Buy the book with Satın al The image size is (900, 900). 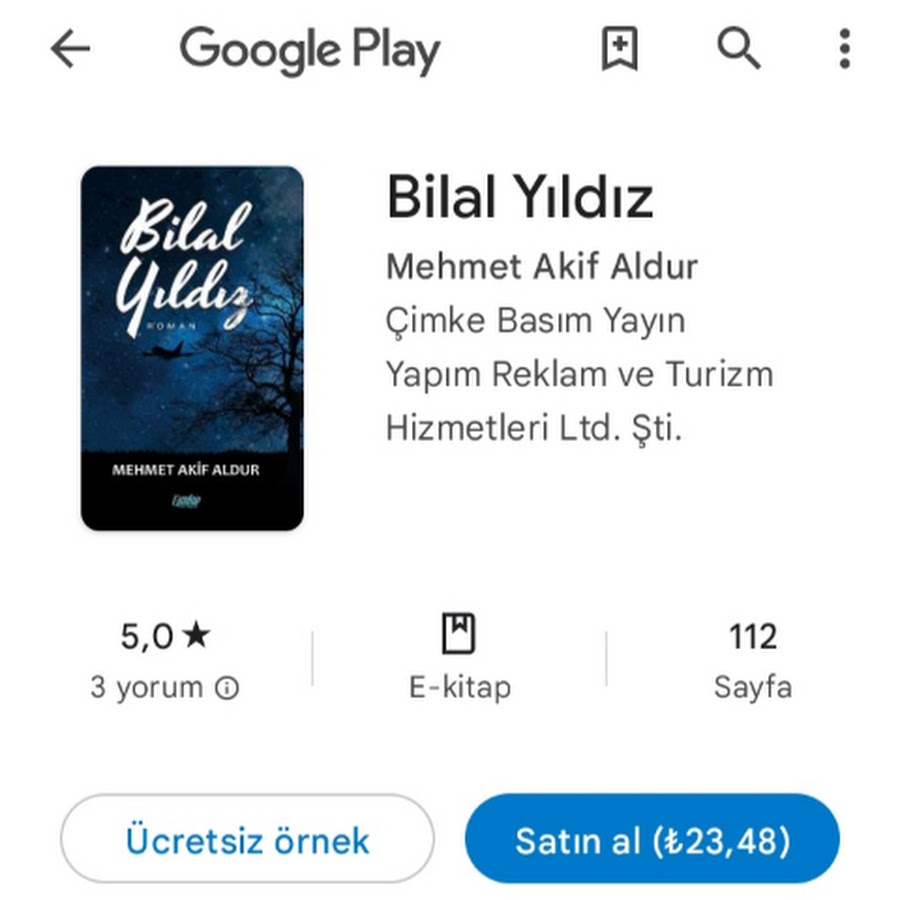click(652, 840)
